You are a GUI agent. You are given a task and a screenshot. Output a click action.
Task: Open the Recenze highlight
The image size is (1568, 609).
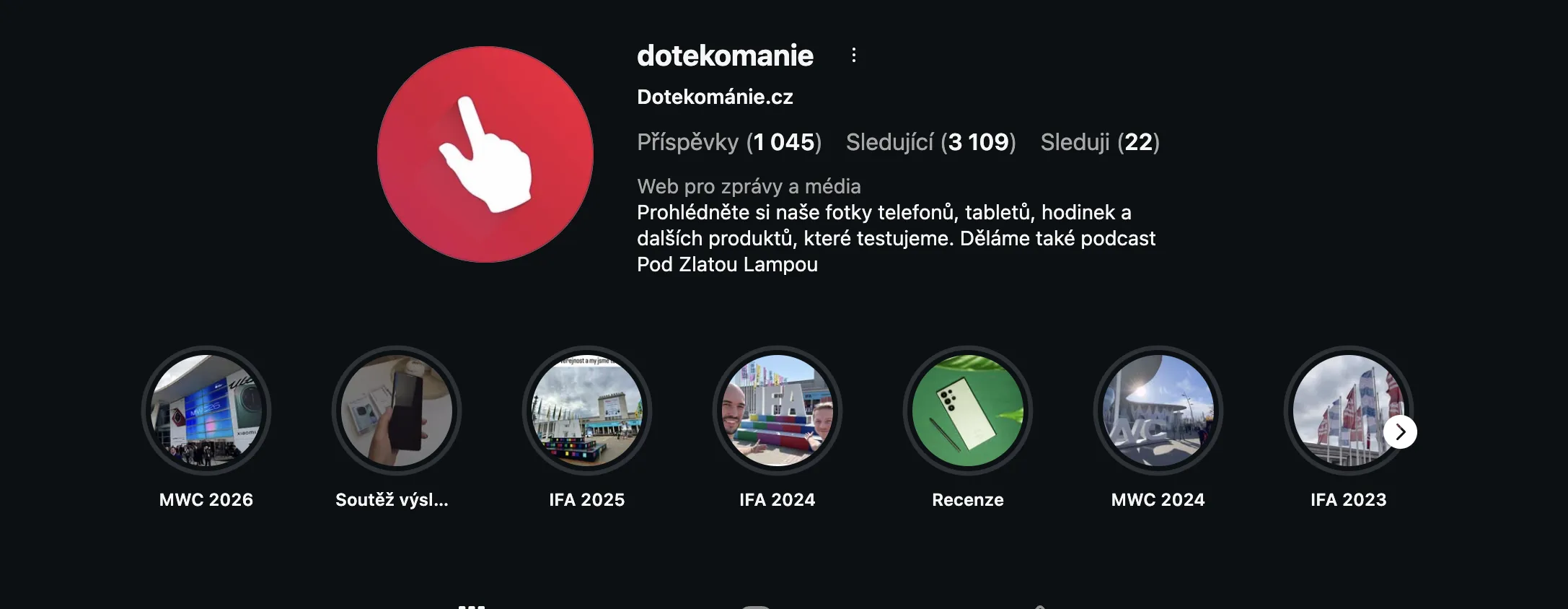[967, 410]
